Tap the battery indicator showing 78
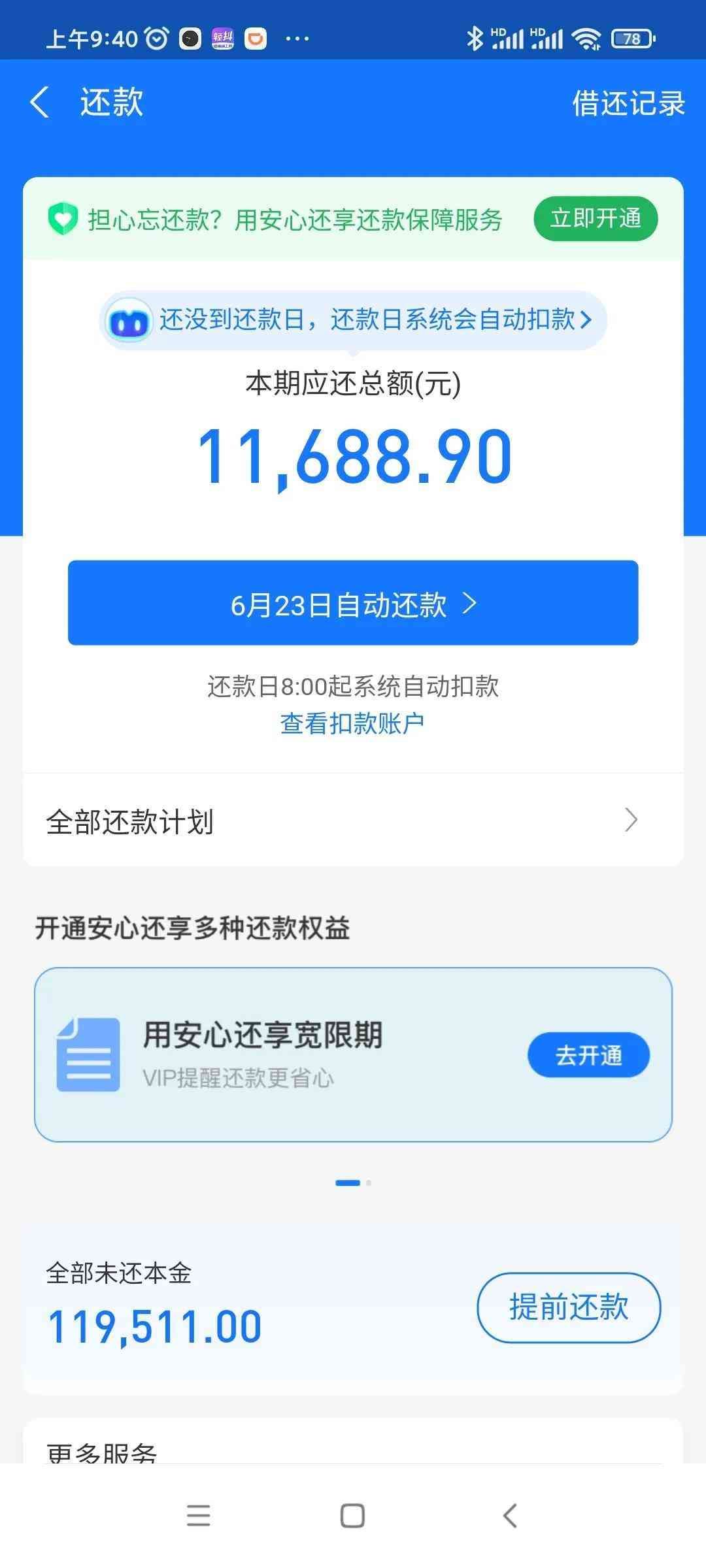Screen dimensions: 706x1568 point(630,39)
